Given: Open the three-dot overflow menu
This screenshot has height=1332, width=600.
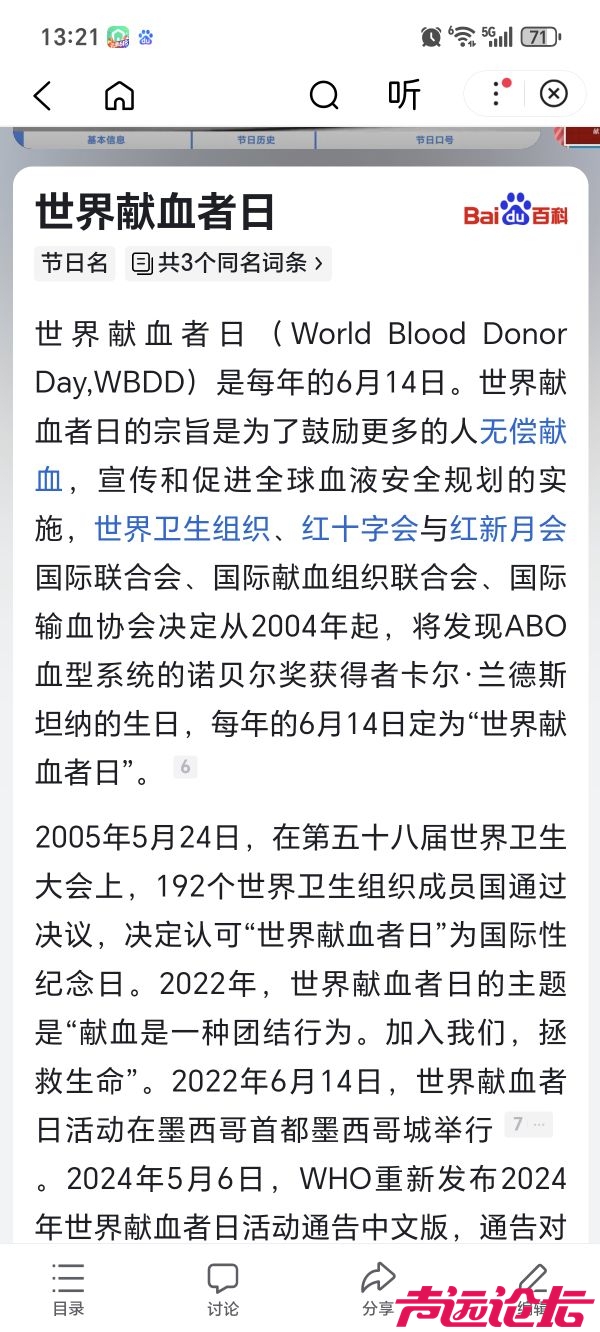Looking at the screenshot, I should click(x=497, y=94).
